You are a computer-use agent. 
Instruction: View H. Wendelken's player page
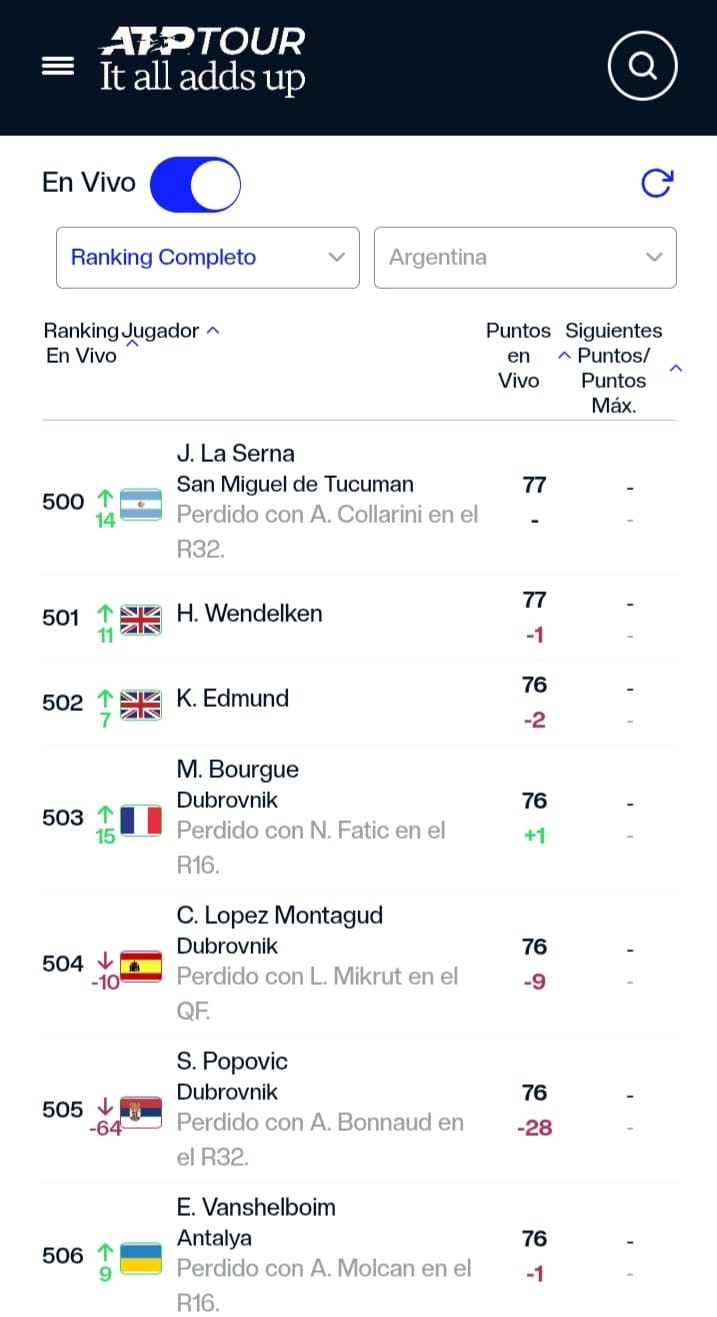click(249, 614)
